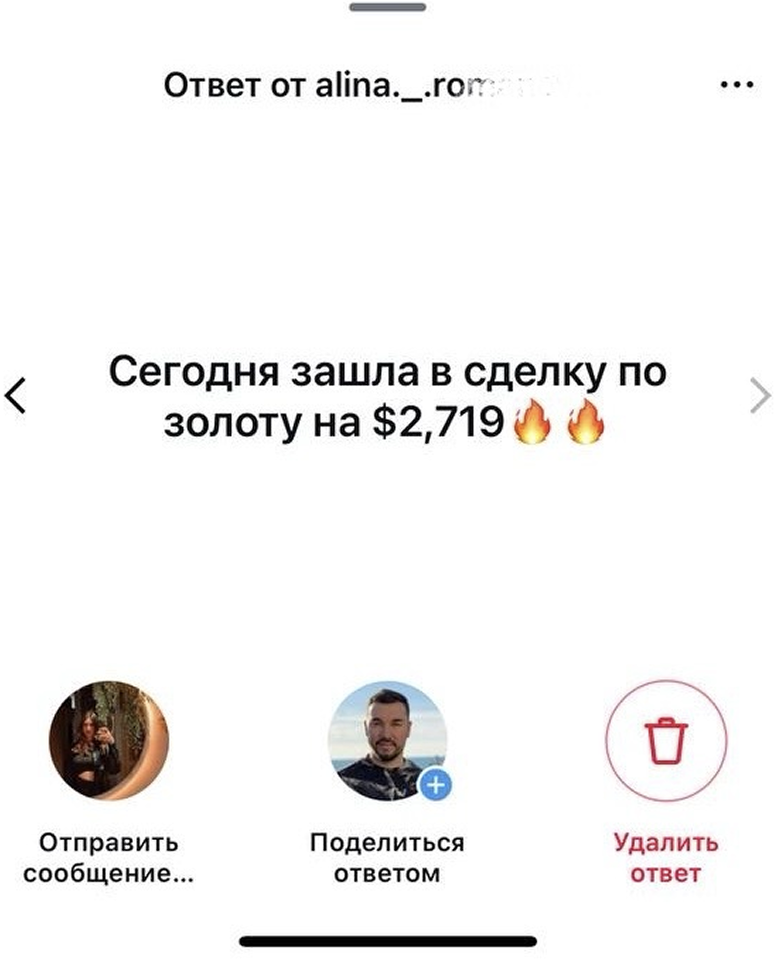Select Поделиться ответом to share reply
The image size is (774, 968).
coord(387,741)
